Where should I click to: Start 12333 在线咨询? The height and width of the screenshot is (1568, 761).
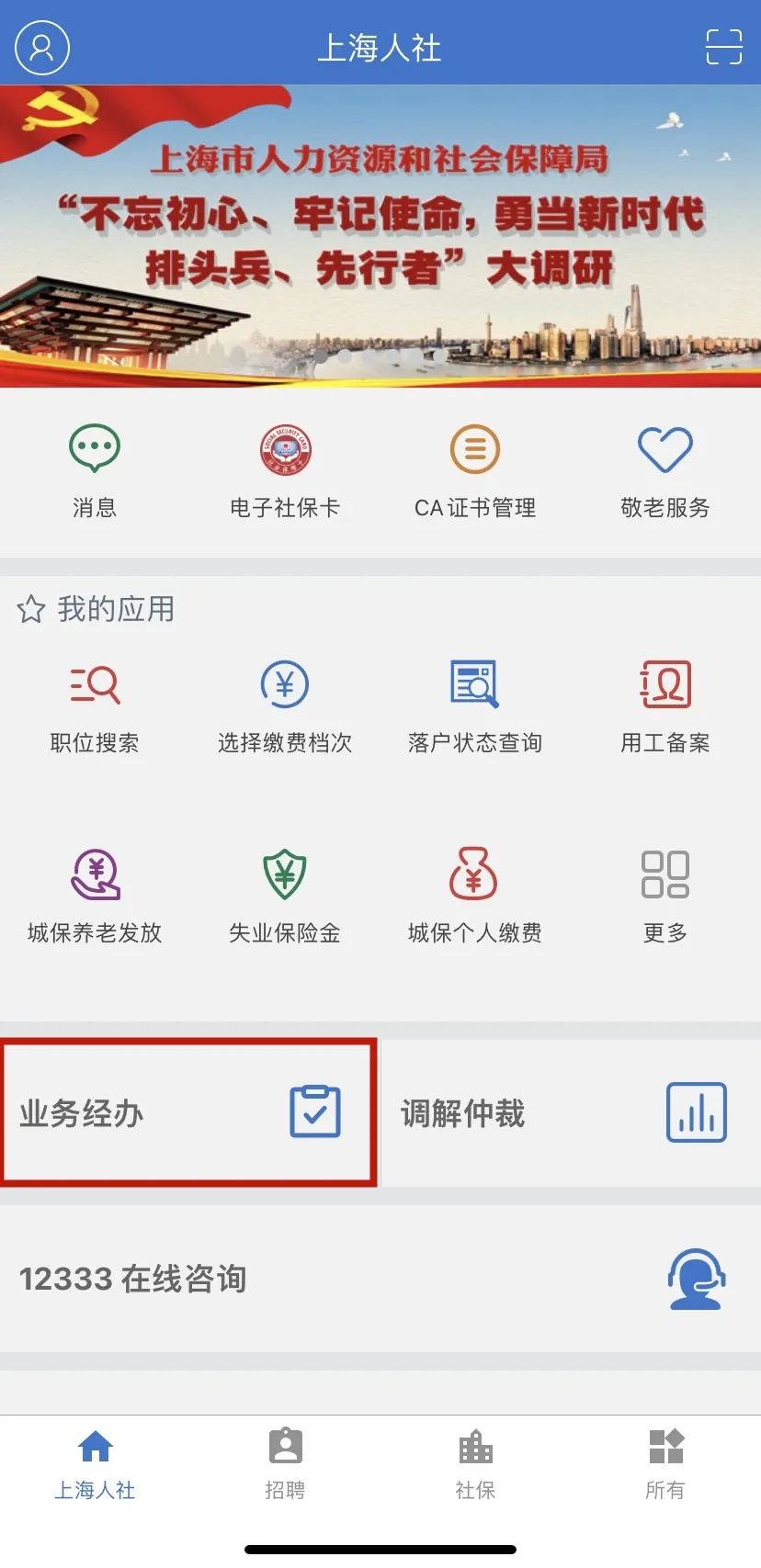click(380, 1278)
